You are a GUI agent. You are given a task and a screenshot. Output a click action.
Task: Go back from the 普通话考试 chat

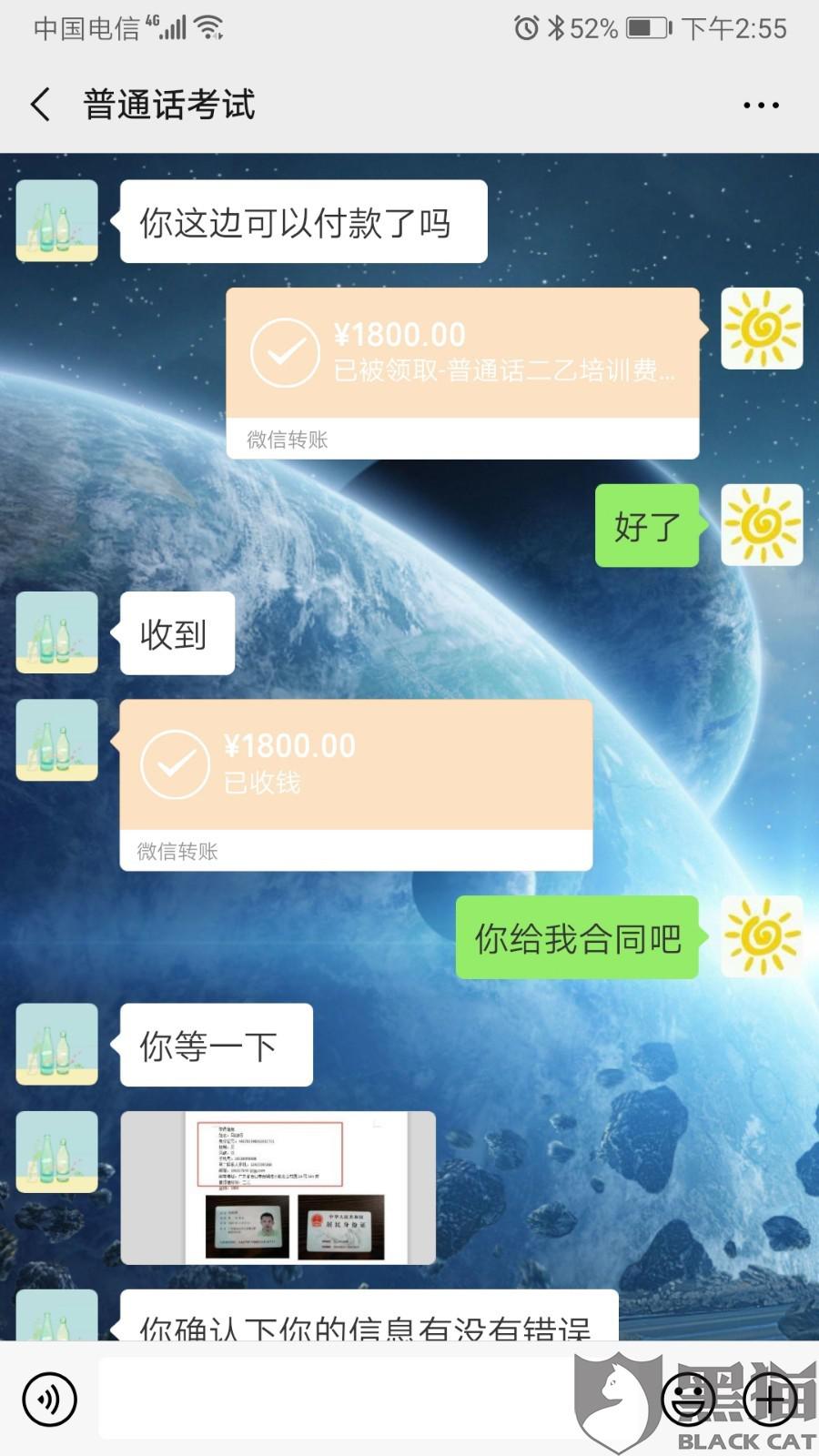coord(41,105)
